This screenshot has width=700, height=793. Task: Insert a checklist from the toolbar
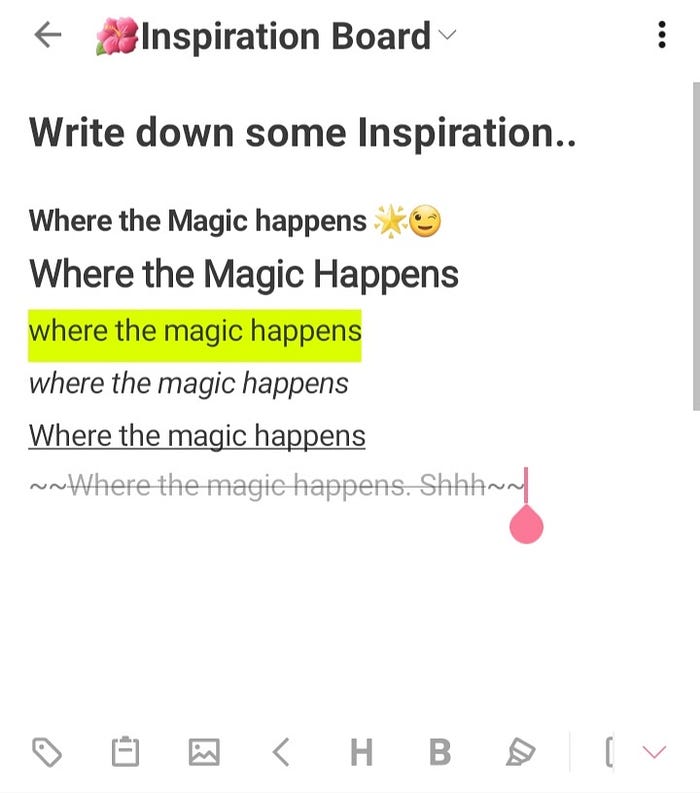coord(125,752)
